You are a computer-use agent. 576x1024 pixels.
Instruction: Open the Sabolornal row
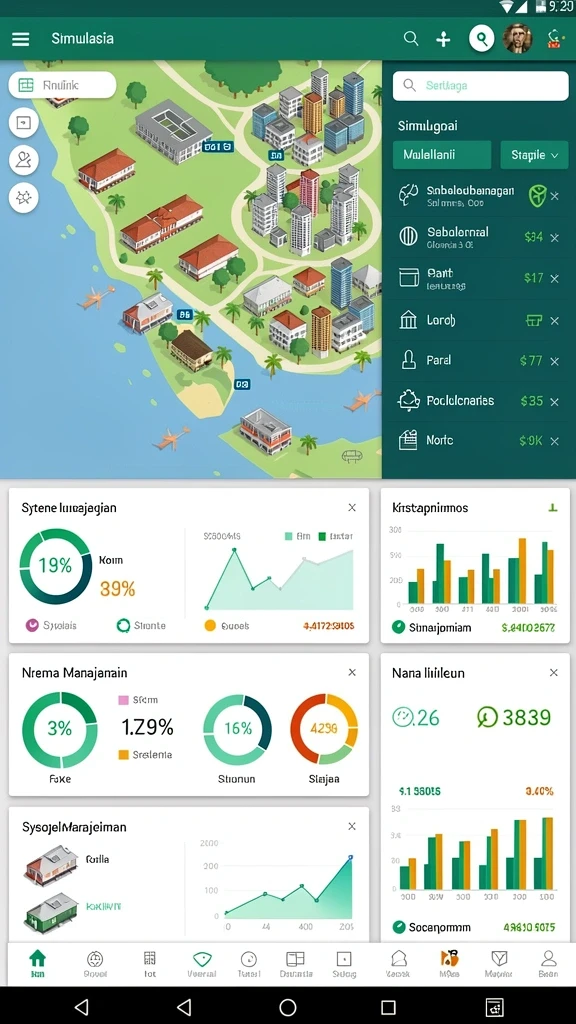tap(479, 237)
